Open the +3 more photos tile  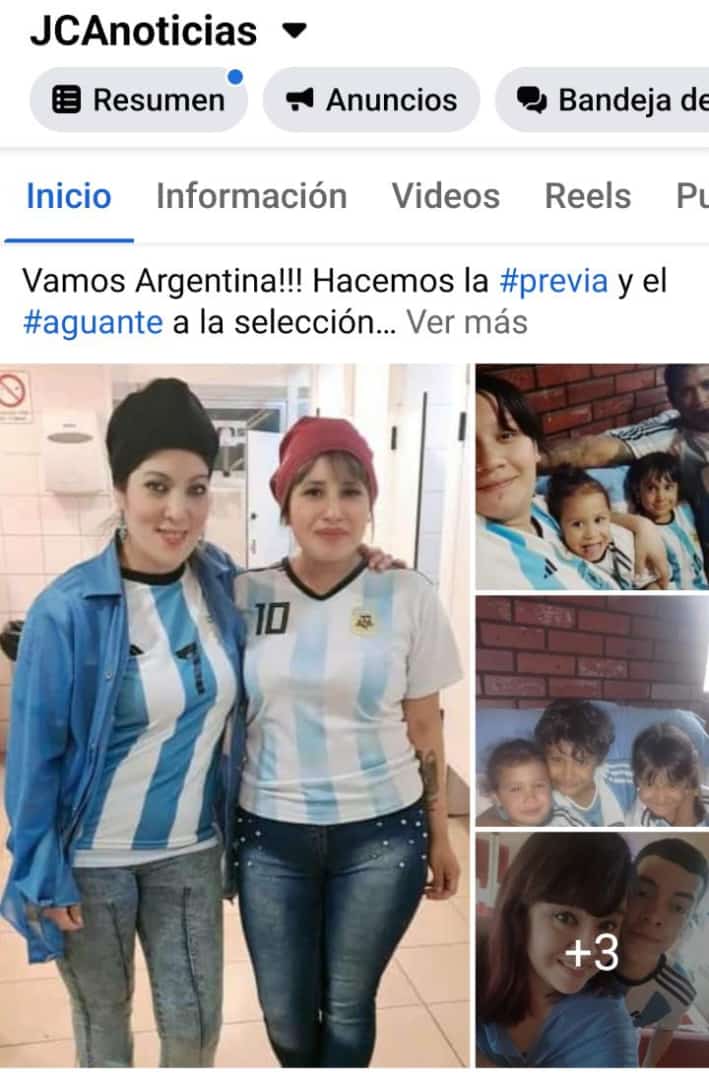(592, 950)
